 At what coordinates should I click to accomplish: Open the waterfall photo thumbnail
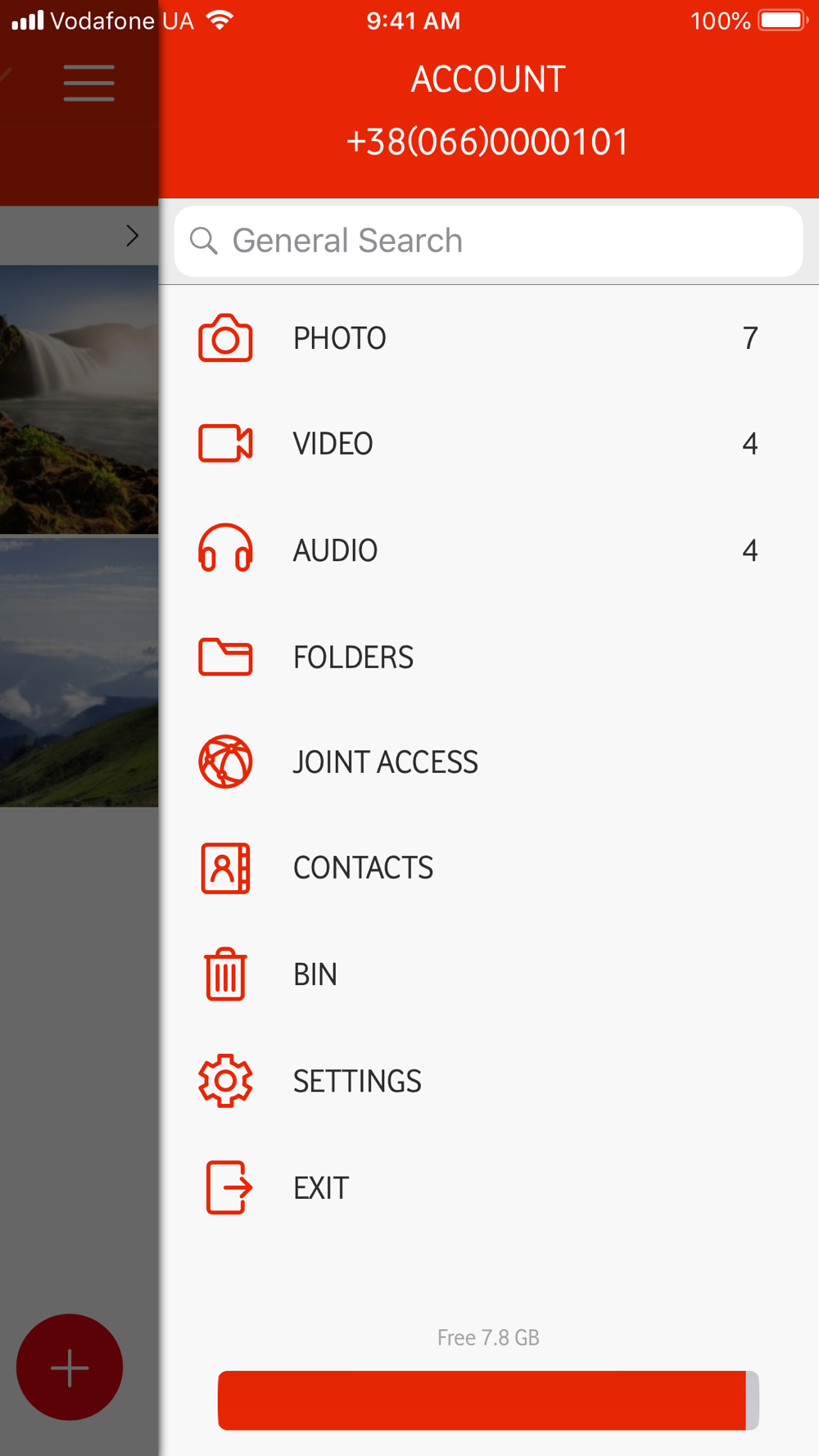(79, 400)
